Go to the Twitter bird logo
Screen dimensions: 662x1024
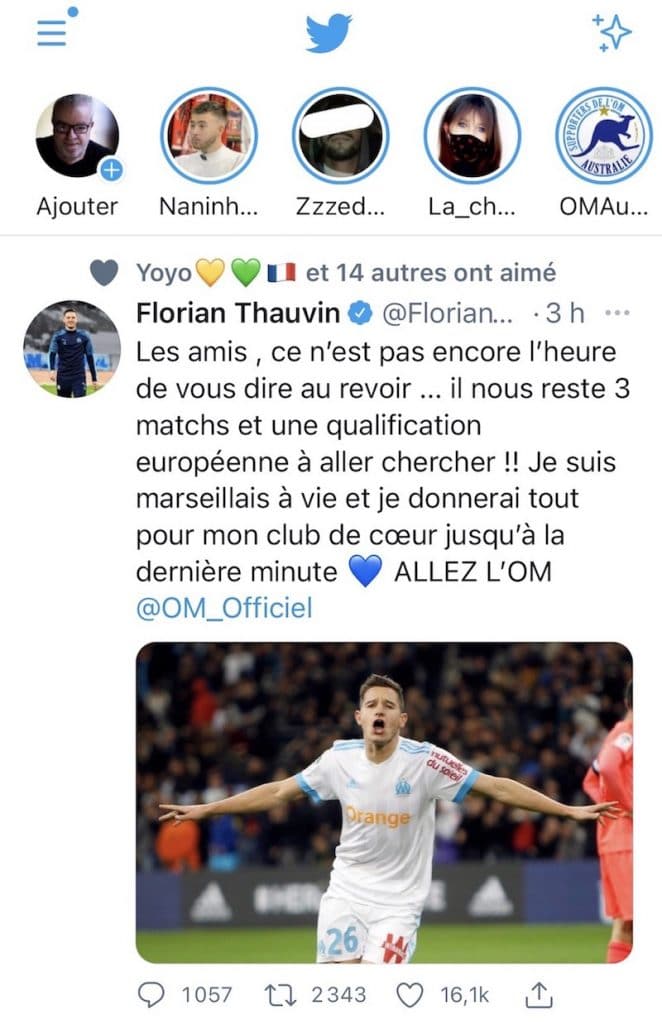tap(329, 32)
